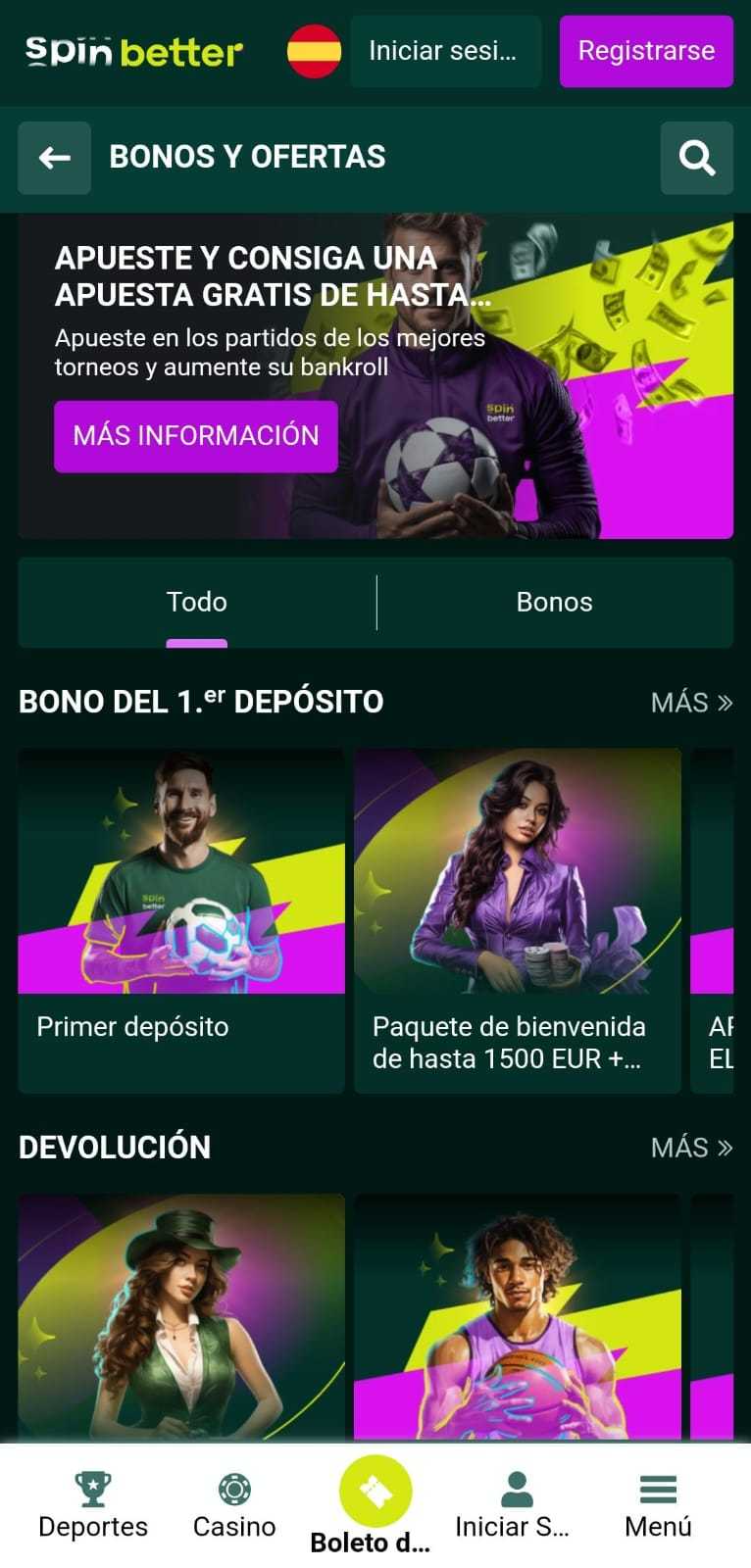The image size is (751, 1568).
Task: Select the Todo tab
Action: [x=197, y=602]
